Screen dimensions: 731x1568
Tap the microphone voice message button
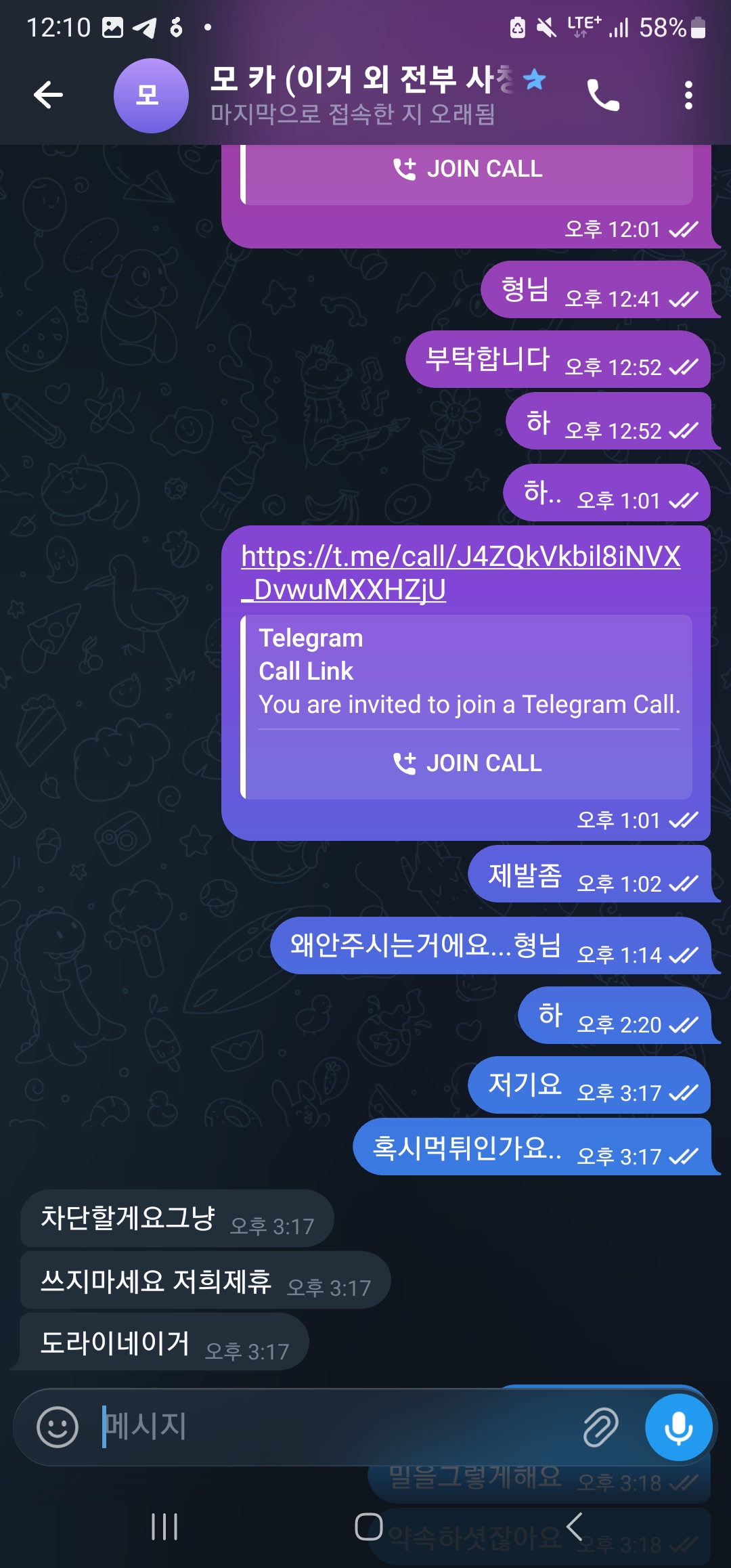678,1427
